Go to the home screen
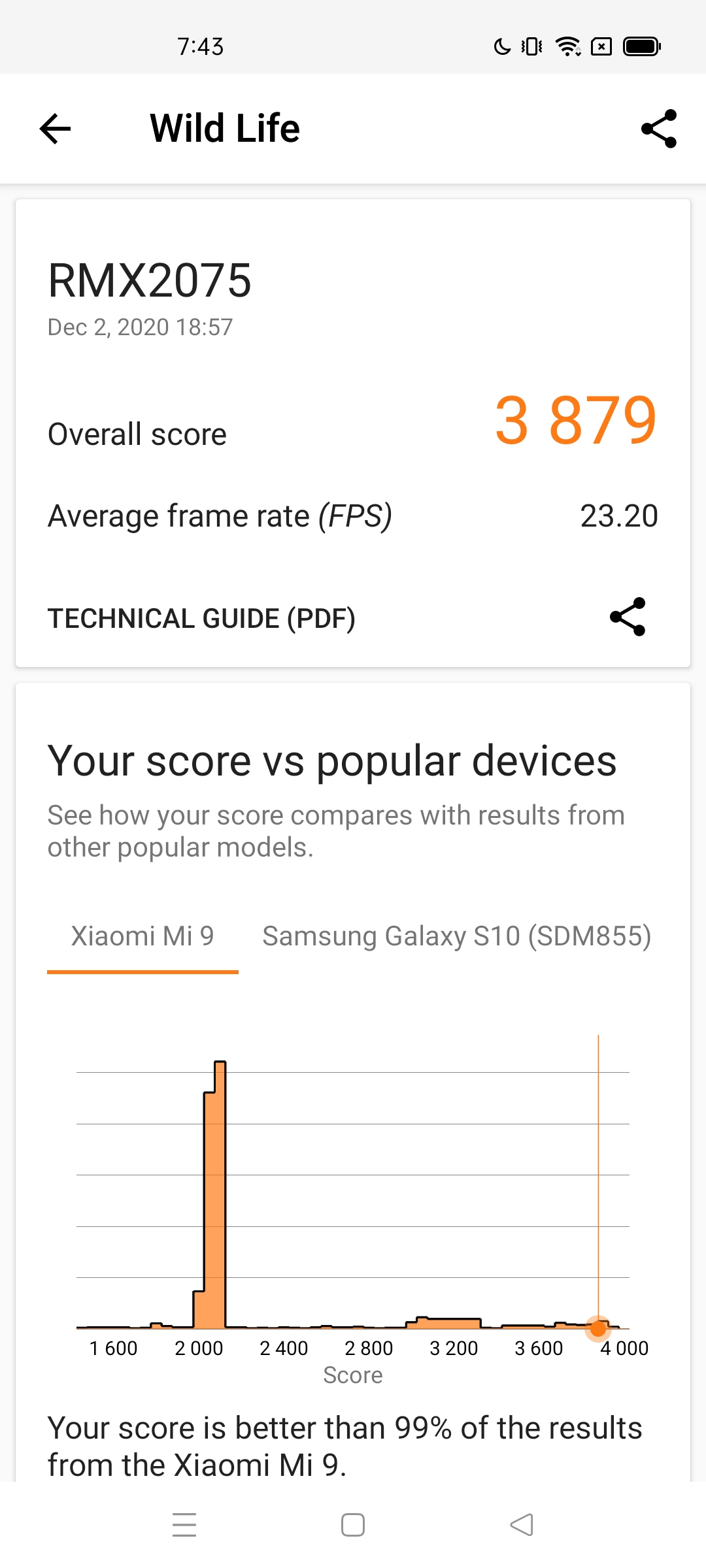This screenshot has width=706, height=1568. click(353, 1525)
